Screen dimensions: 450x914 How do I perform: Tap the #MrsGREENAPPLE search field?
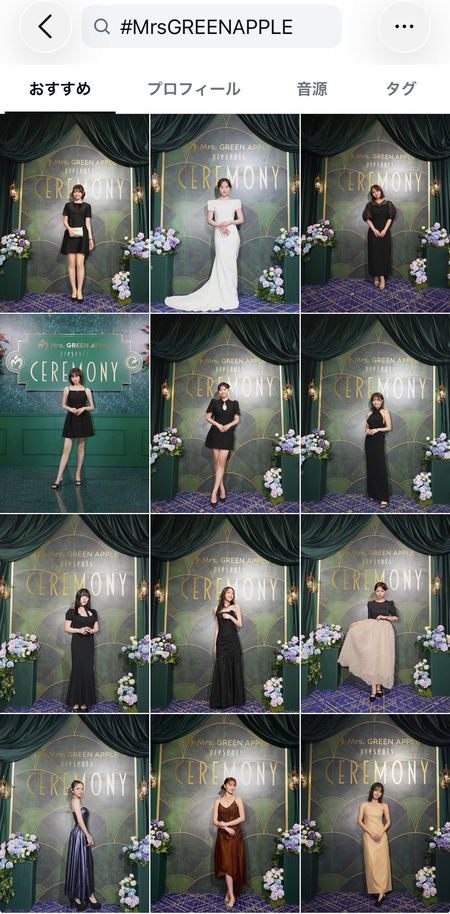(x=212, y=27)
